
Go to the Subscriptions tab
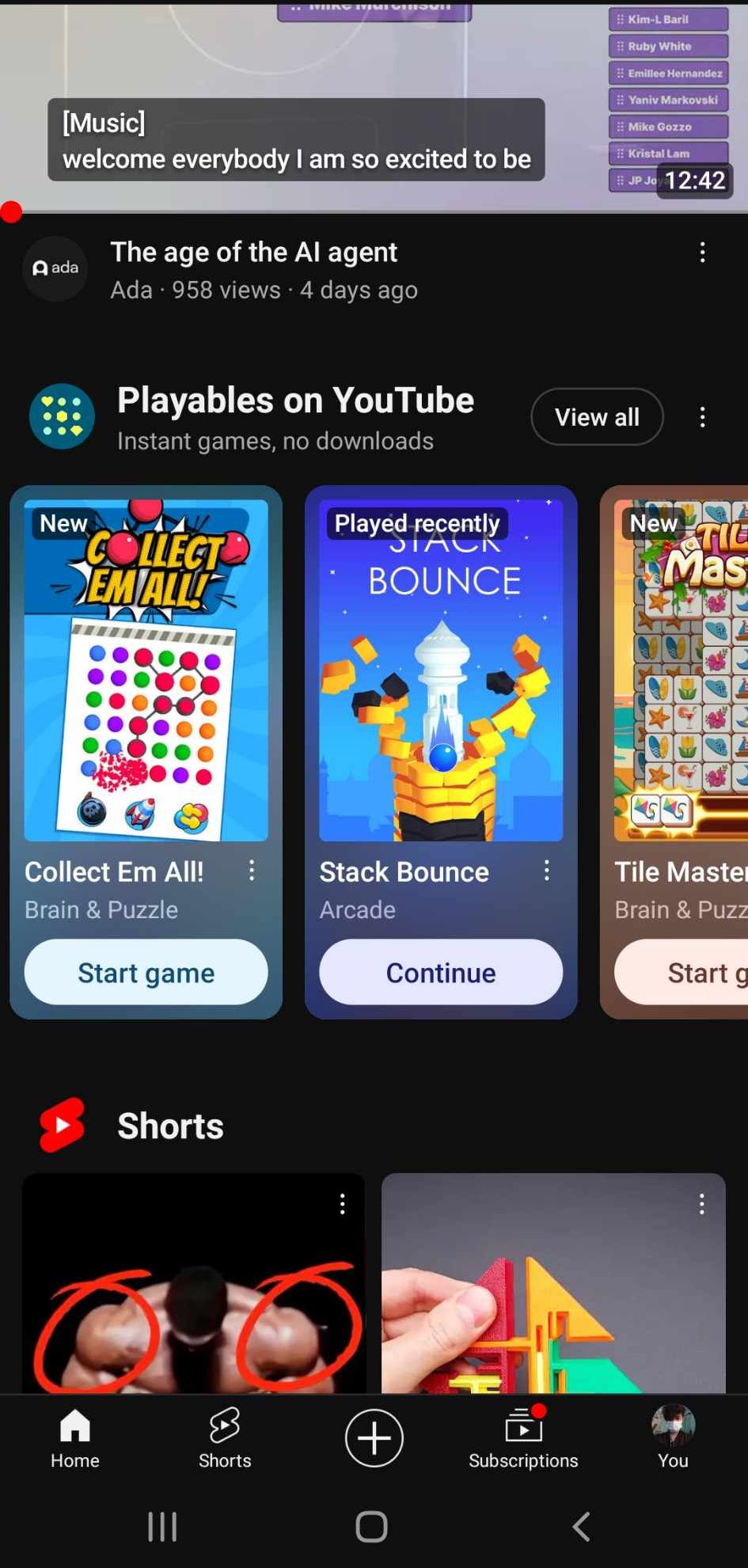(x=523, y=1437)
